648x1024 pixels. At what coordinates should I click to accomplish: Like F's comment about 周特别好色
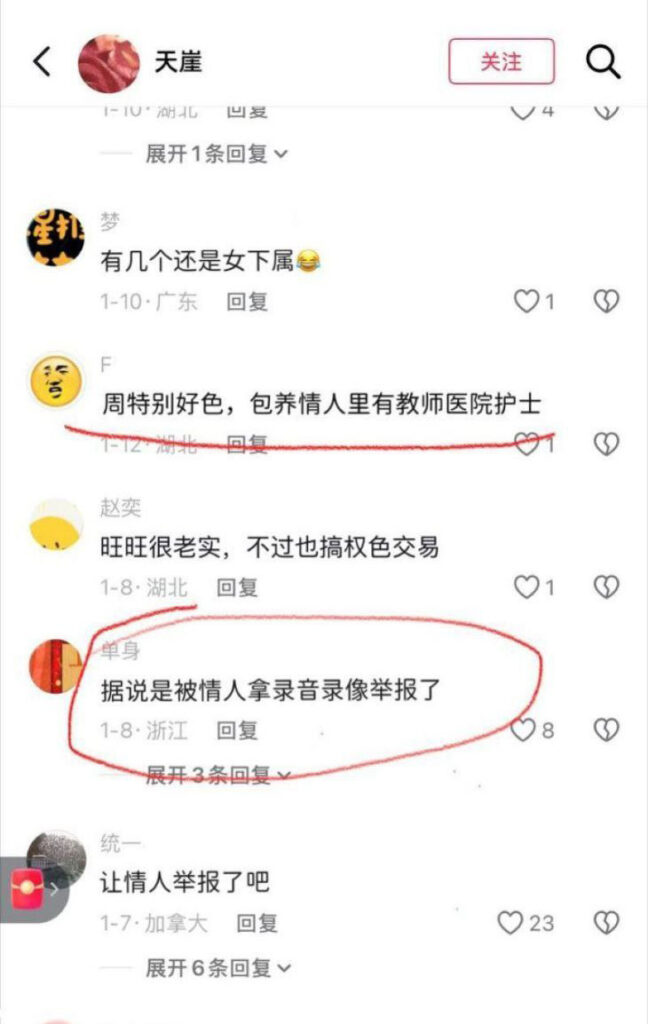coord(525,445)
